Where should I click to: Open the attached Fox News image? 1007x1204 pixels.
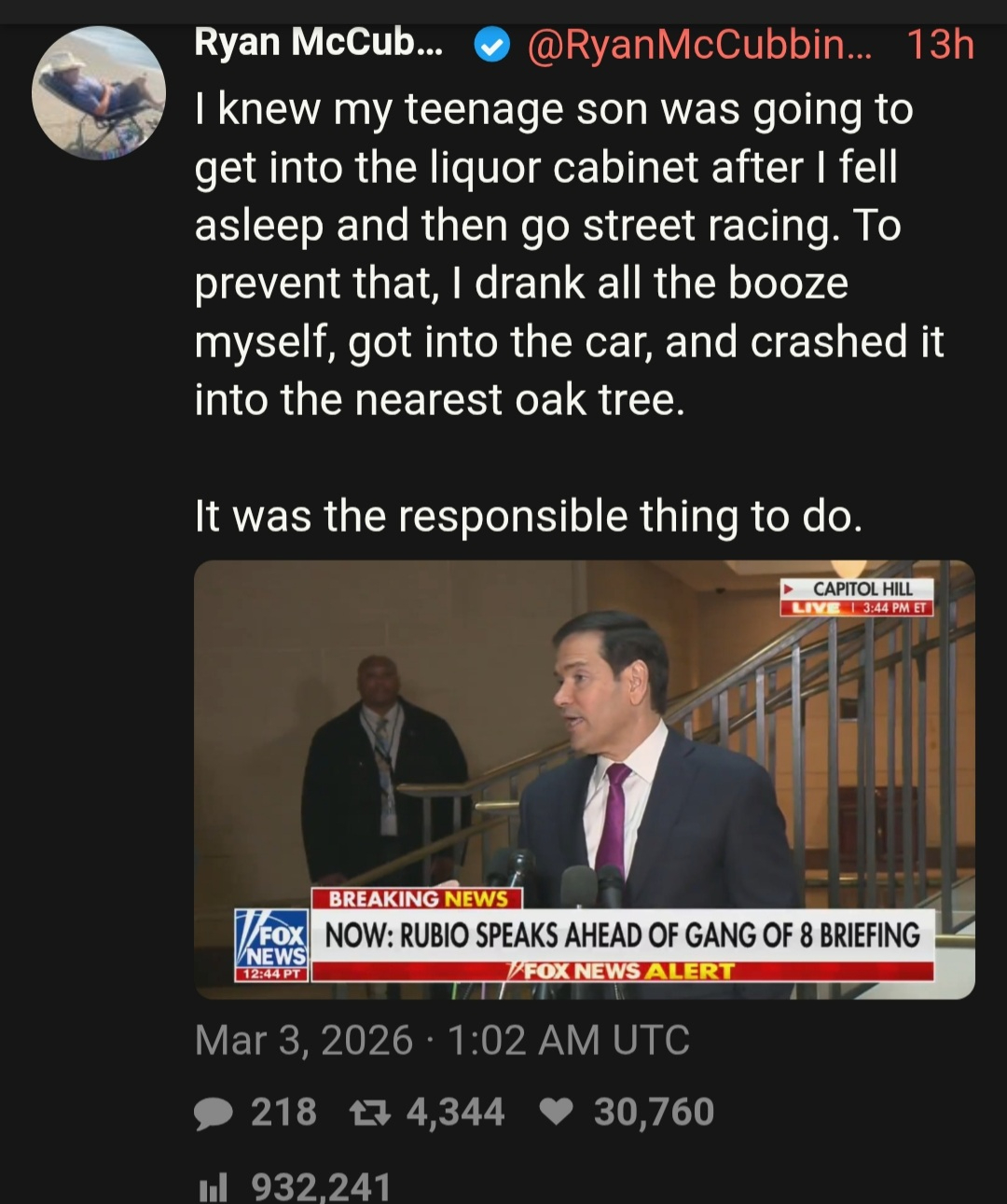(584, 779)
